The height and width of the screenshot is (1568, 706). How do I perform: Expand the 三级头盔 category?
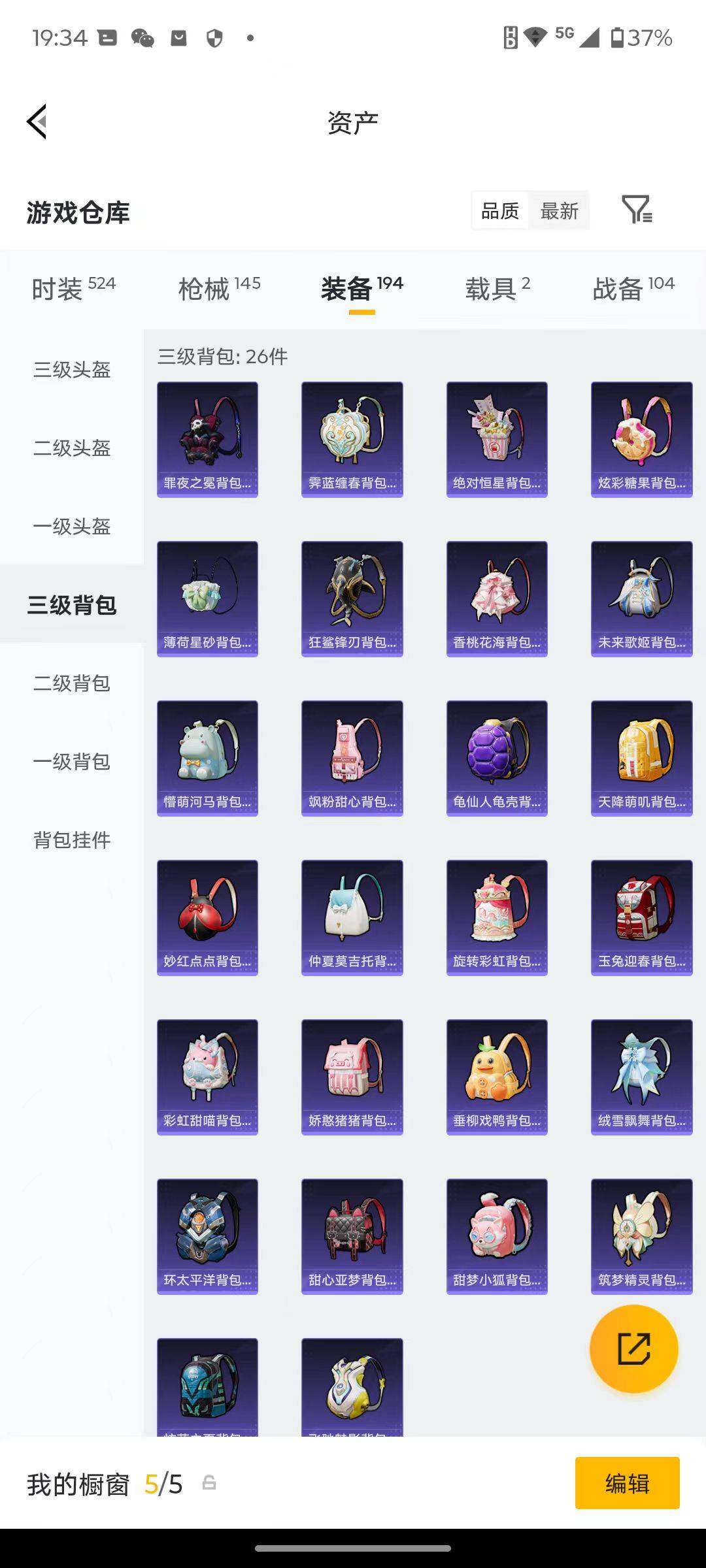71,370
